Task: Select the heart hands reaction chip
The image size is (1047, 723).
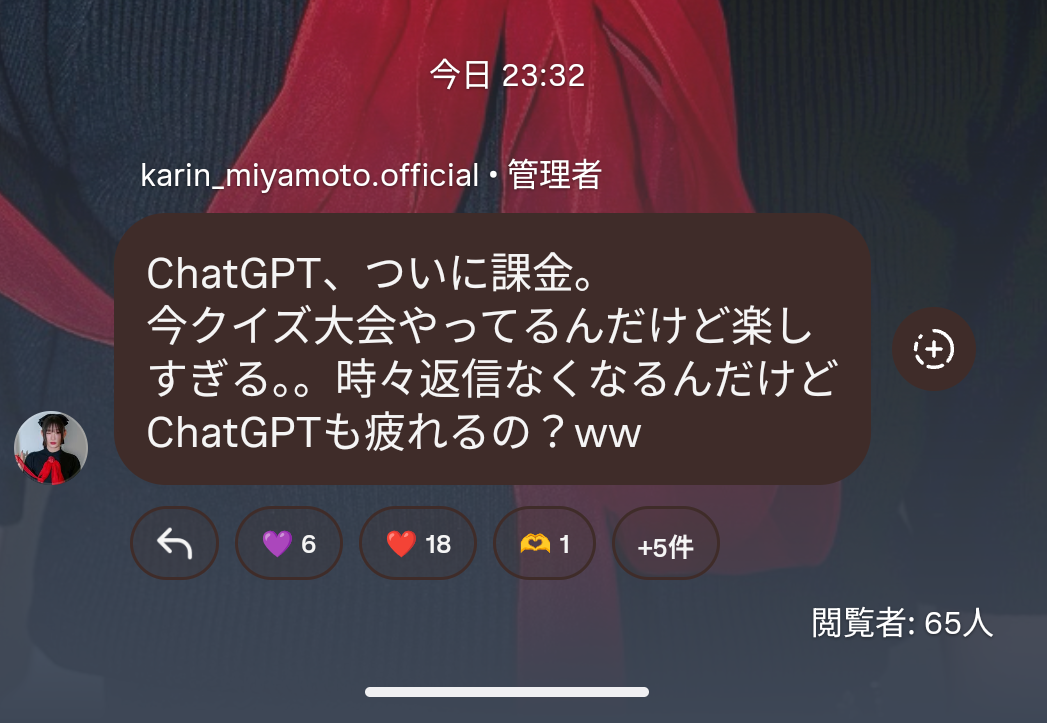Action: pyautogui.click(x=545, y=543)
